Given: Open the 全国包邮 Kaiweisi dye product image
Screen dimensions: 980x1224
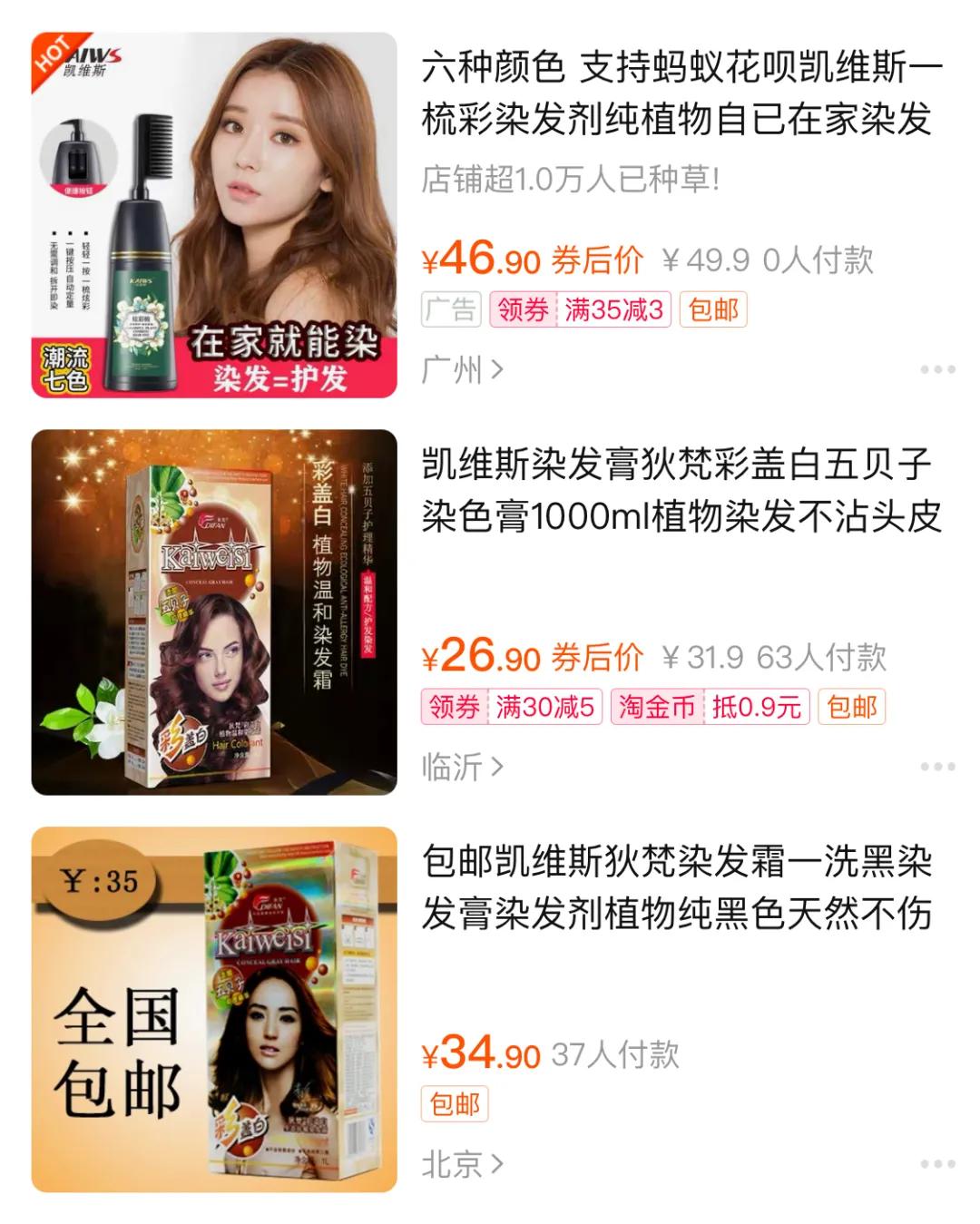Looking at the screenshot, I should coord(214,1009).
